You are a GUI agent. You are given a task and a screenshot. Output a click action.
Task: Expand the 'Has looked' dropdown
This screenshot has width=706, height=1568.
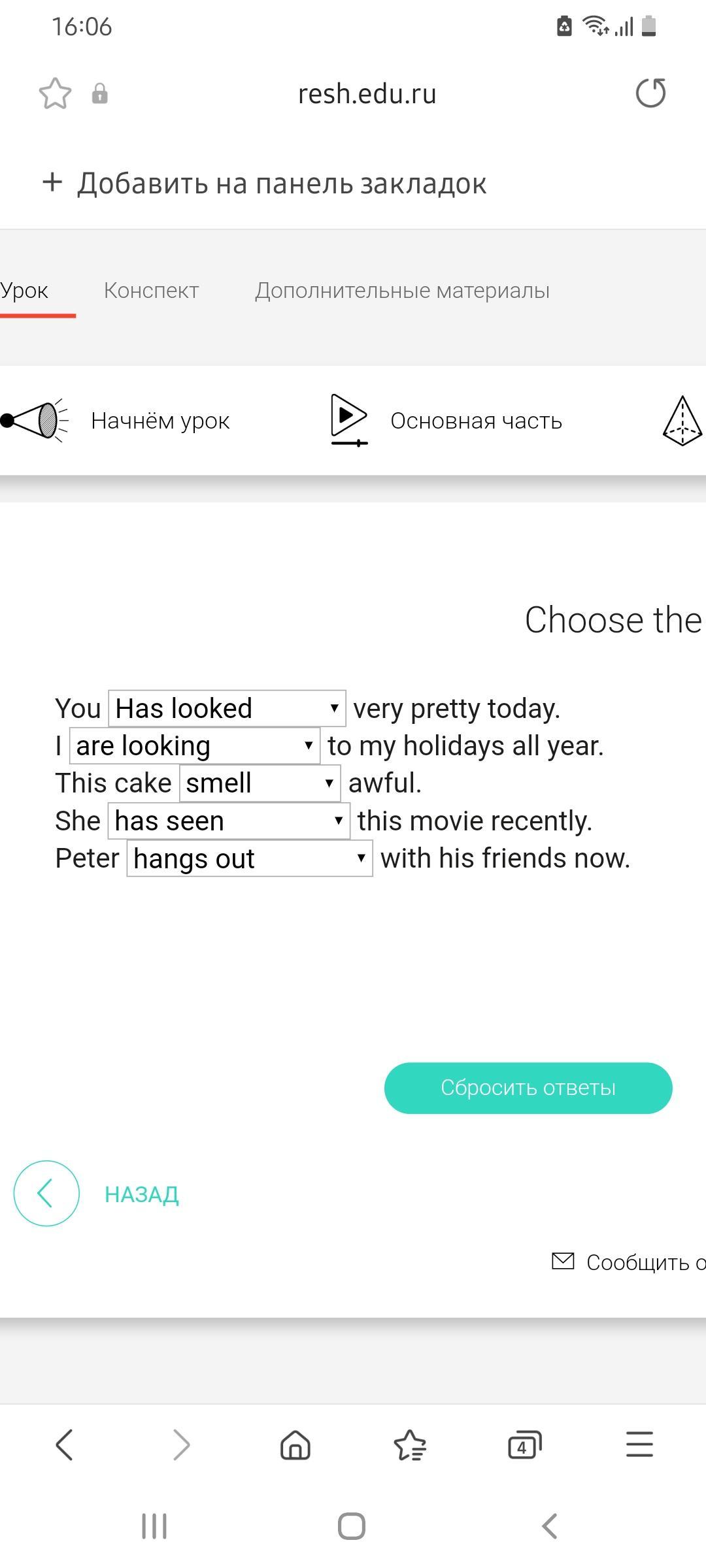(227, 708)
